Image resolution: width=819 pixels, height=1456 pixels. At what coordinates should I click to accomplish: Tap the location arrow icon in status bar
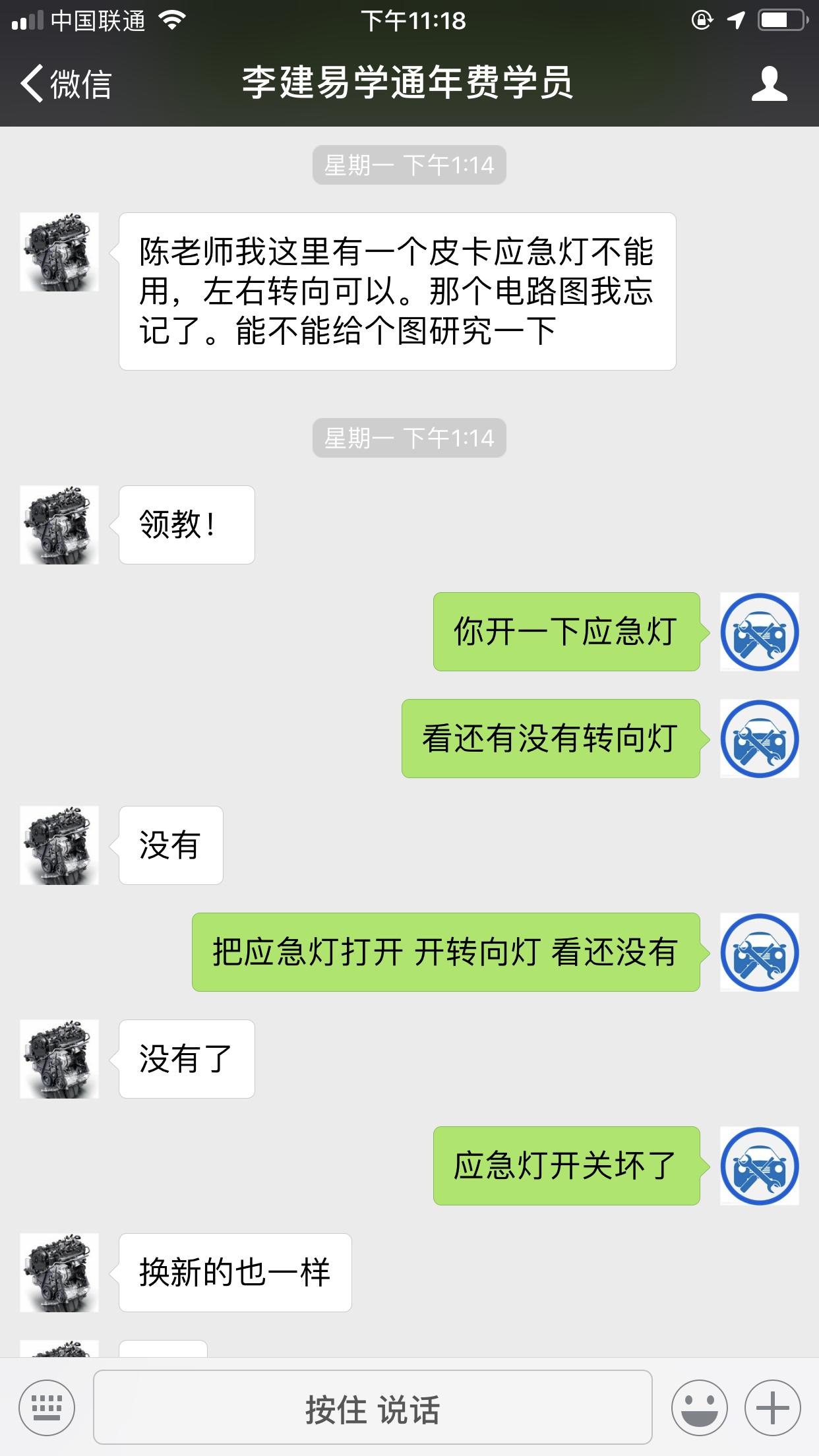coord(734,20)
